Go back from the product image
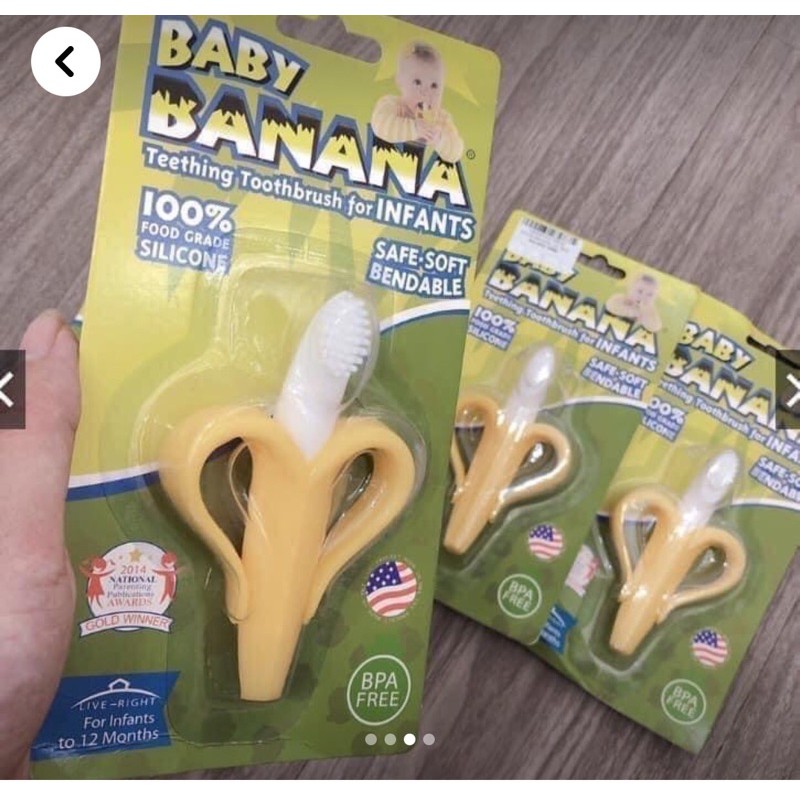 coord(65,62)
